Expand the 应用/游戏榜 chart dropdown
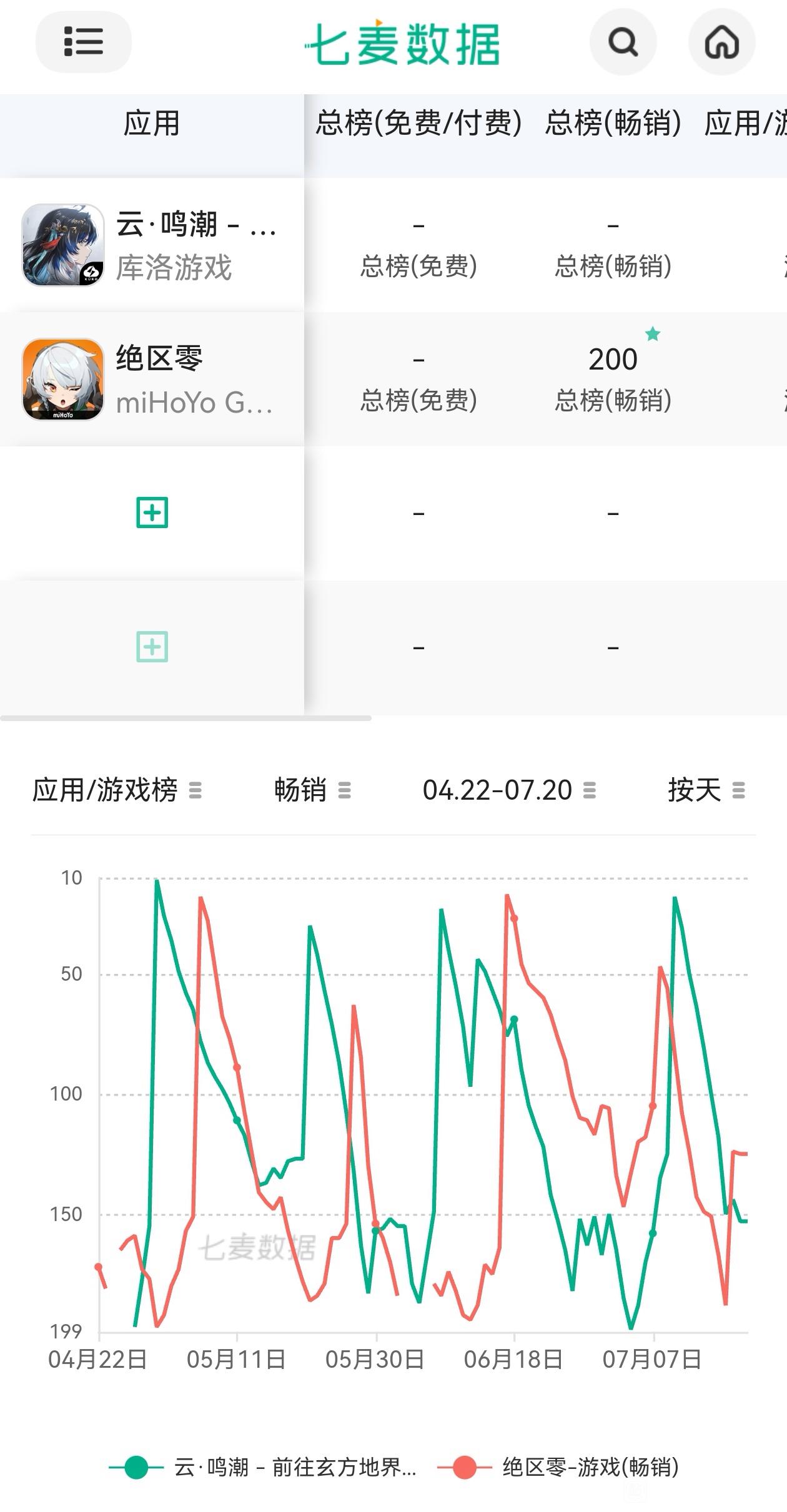The height and width of the screenshot is (1512, 787). coord(117,790)
